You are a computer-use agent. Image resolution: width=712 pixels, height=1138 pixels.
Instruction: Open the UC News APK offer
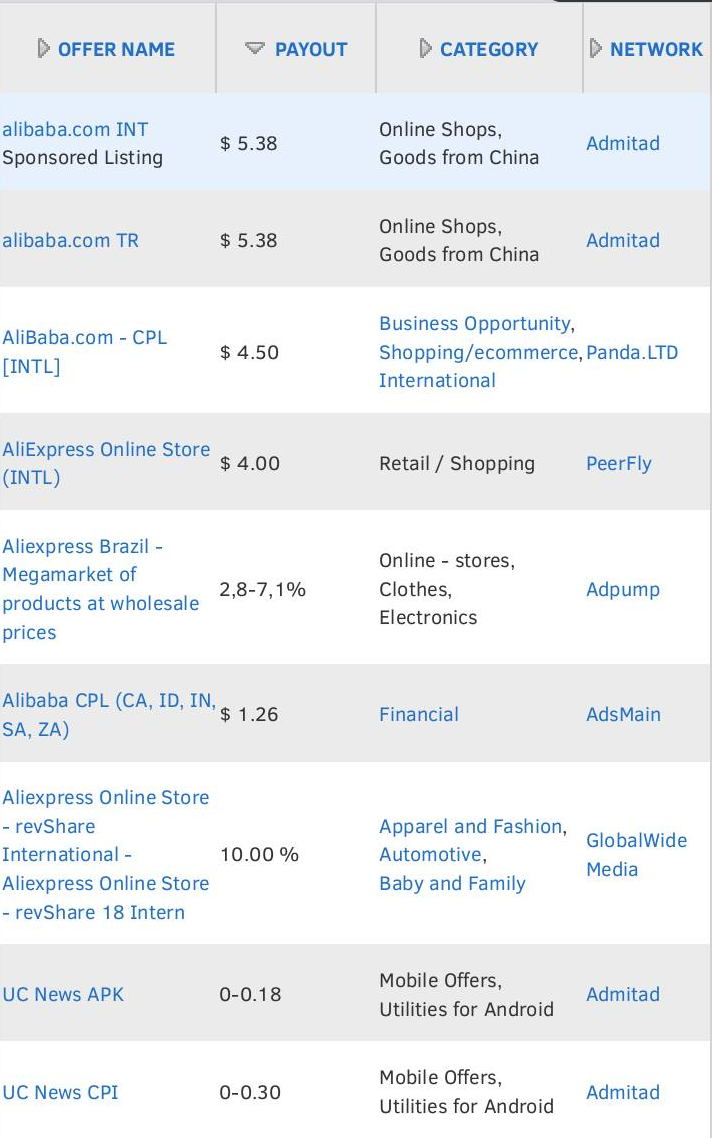tap(63, 994)
